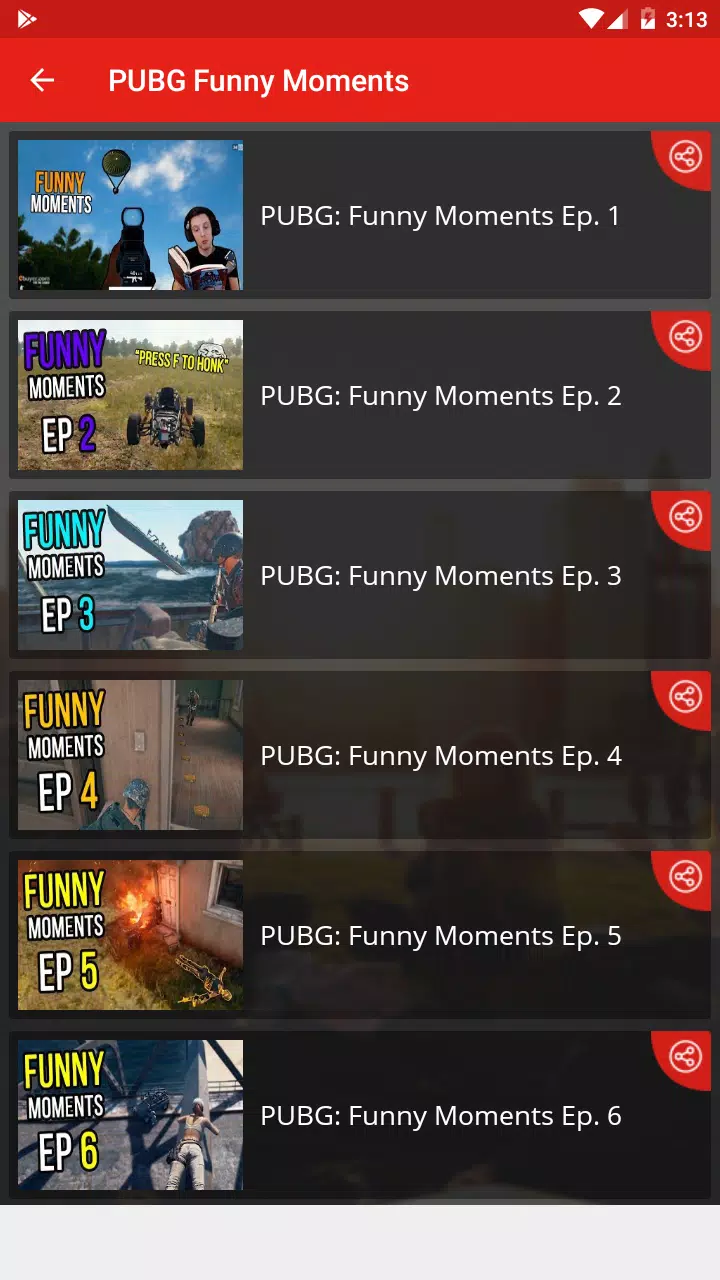Watch PUBG: Funny Moments Ep. 3
This screenshot has height=1280, width=720.
[440, 576]
